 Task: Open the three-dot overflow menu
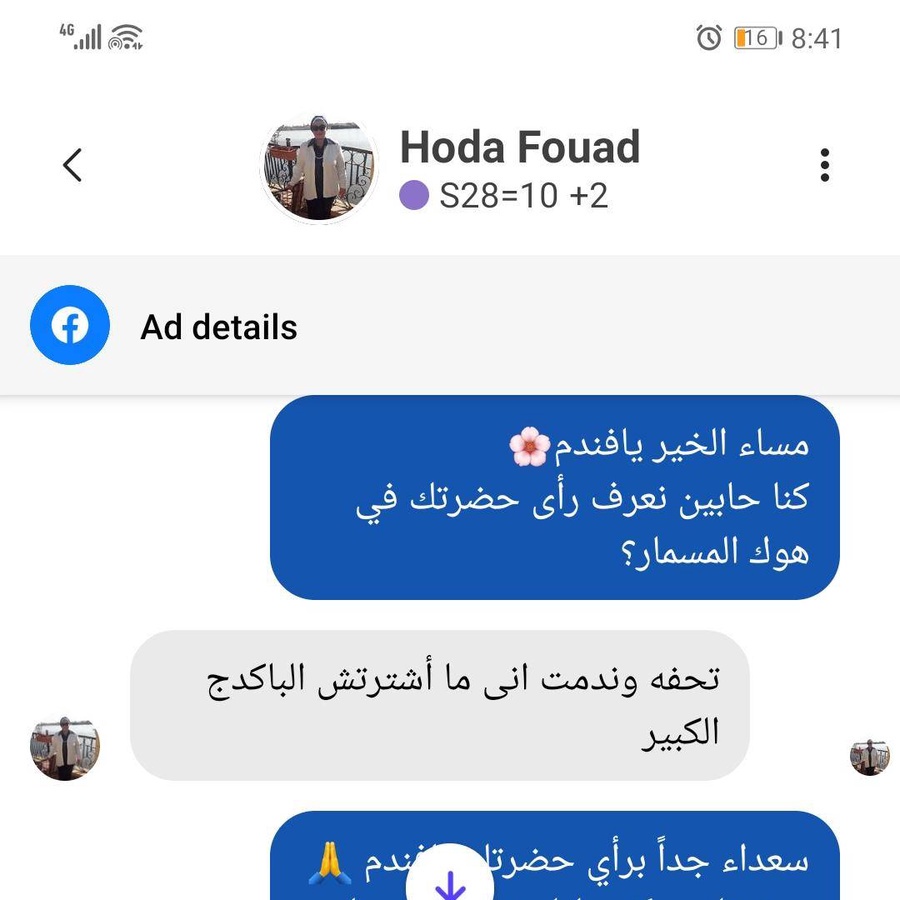pos(825,165)
